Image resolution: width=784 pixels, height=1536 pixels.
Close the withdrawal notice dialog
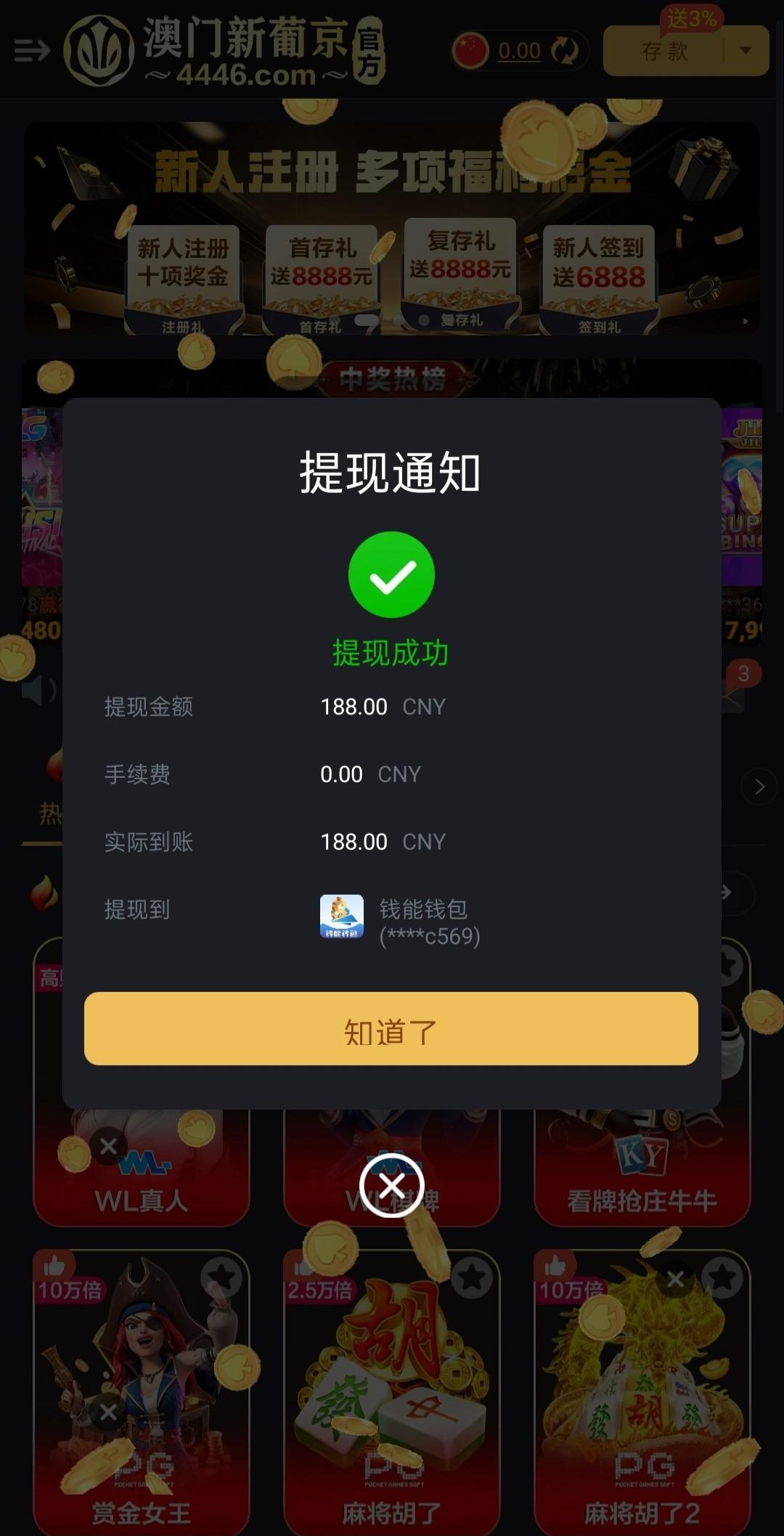tap(392, 1186)
